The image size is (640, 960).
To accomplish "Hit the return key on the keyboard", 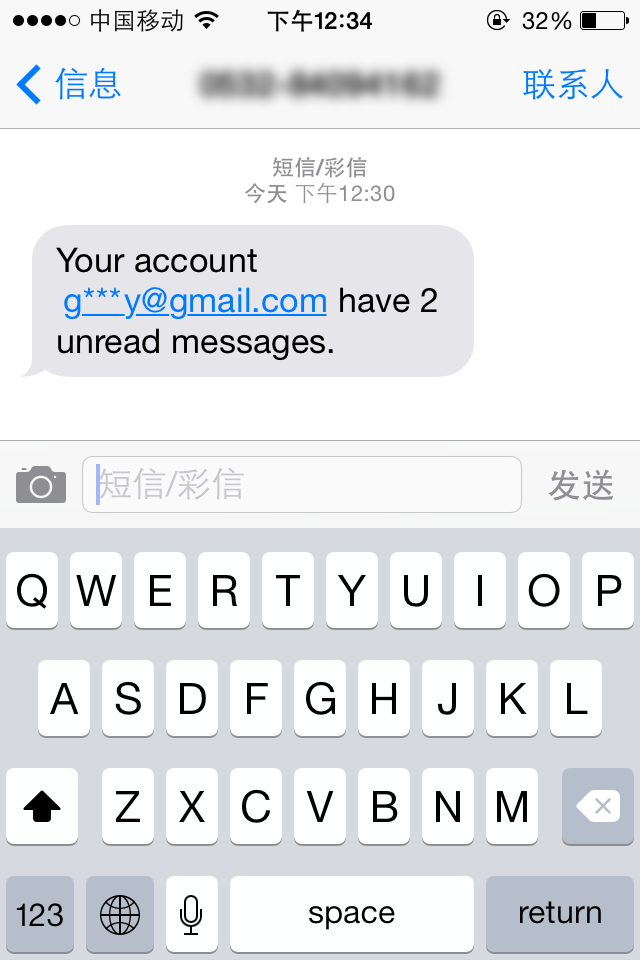I will (x=559, y=913).
